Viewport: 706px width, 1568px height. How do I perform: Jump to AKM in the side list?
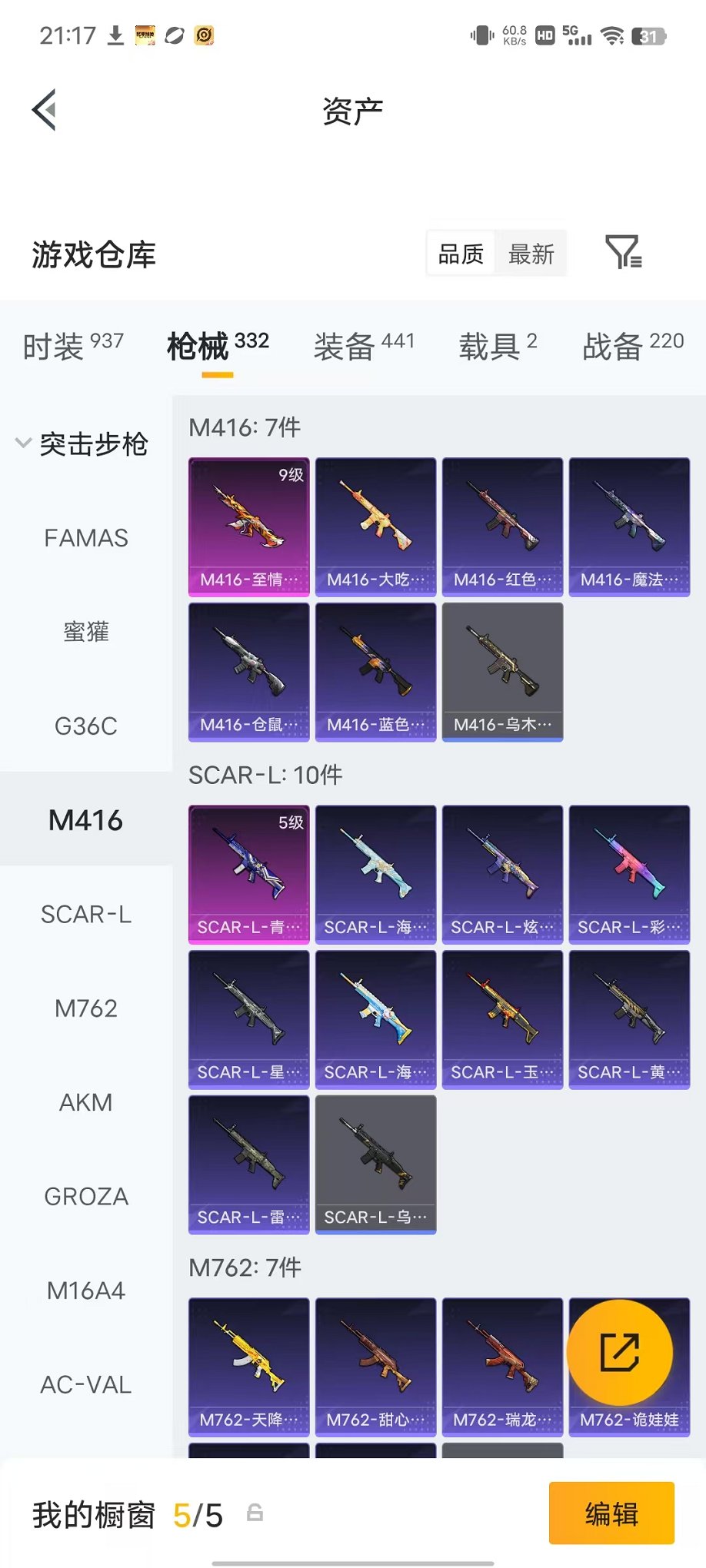tap(86, 1103)
